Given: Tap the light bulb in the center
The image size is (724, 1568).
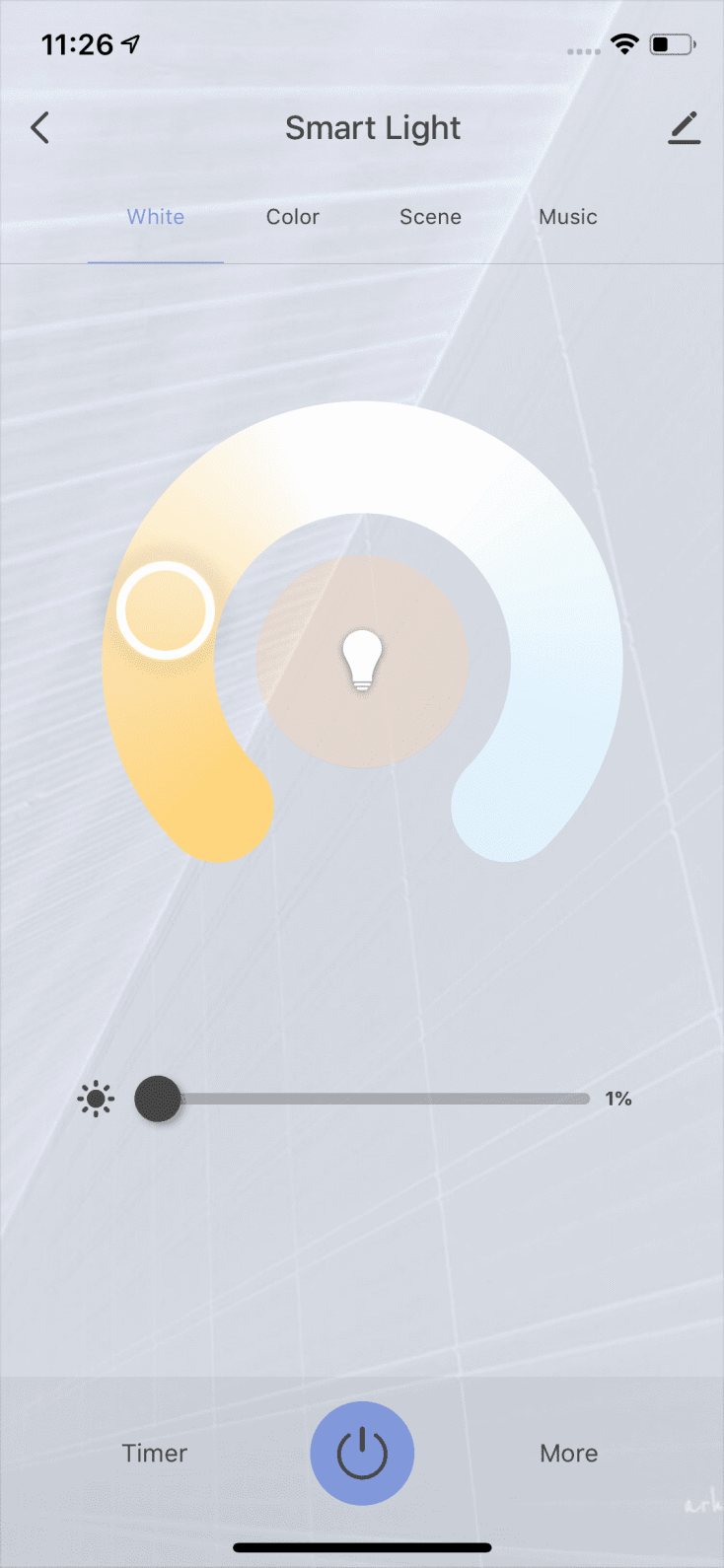Looking at the screenshot, I should 362,661.
